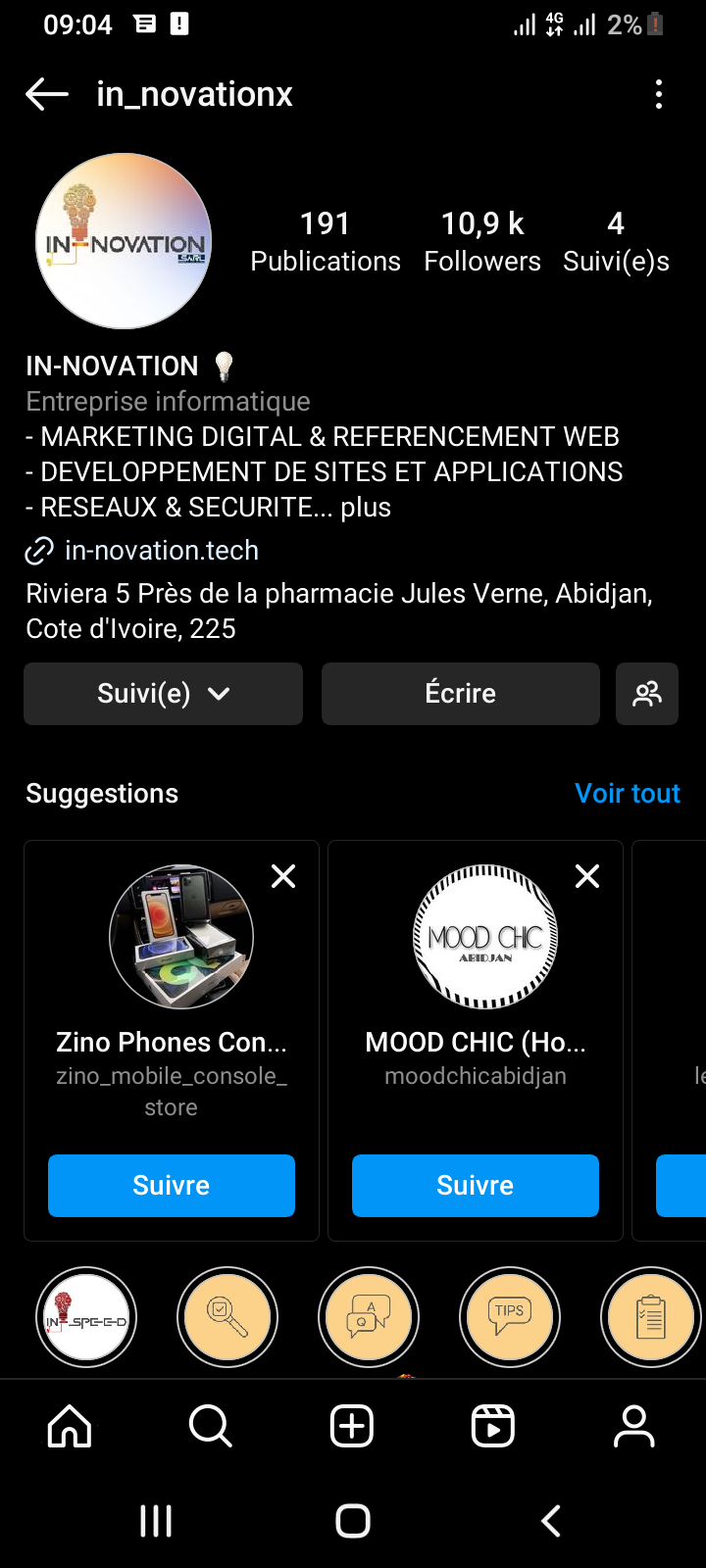
Task: Follow zino_mobile_console_store
Action: click(172, 1186)
